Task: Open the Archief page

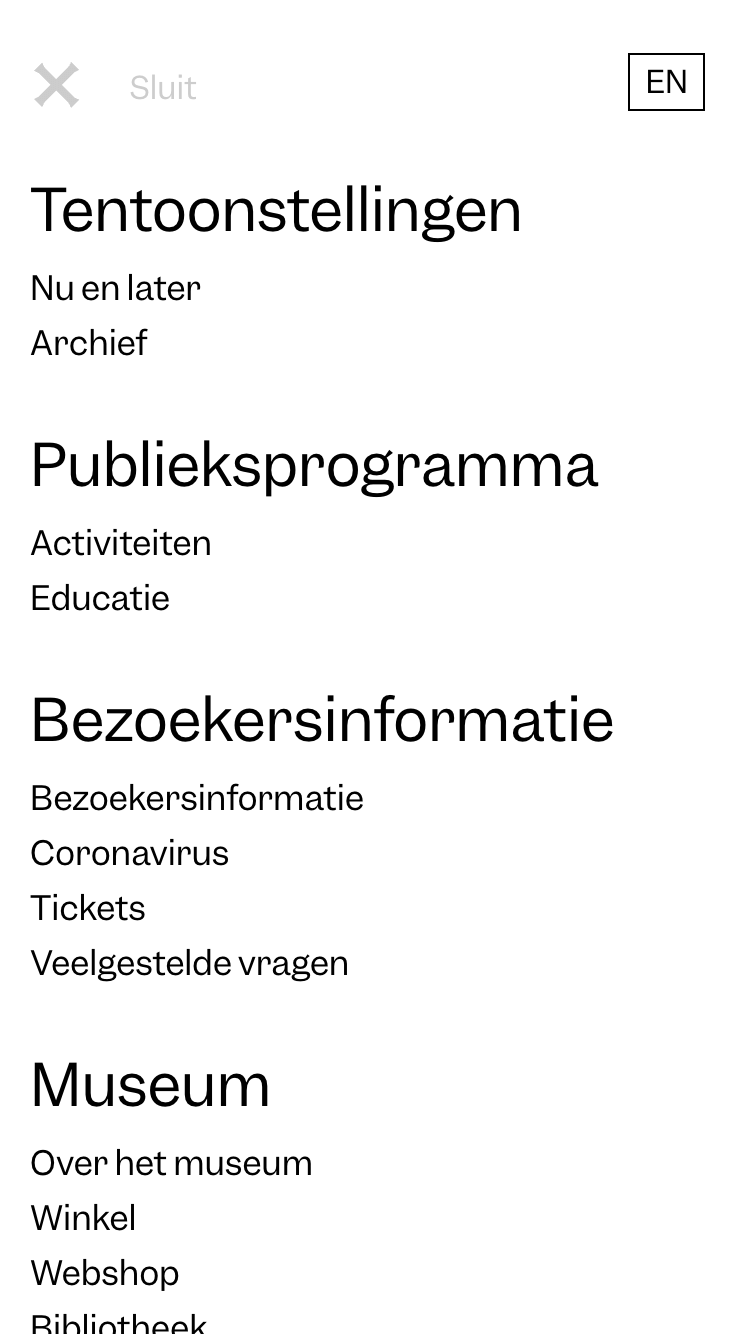Action: [89, 343]
